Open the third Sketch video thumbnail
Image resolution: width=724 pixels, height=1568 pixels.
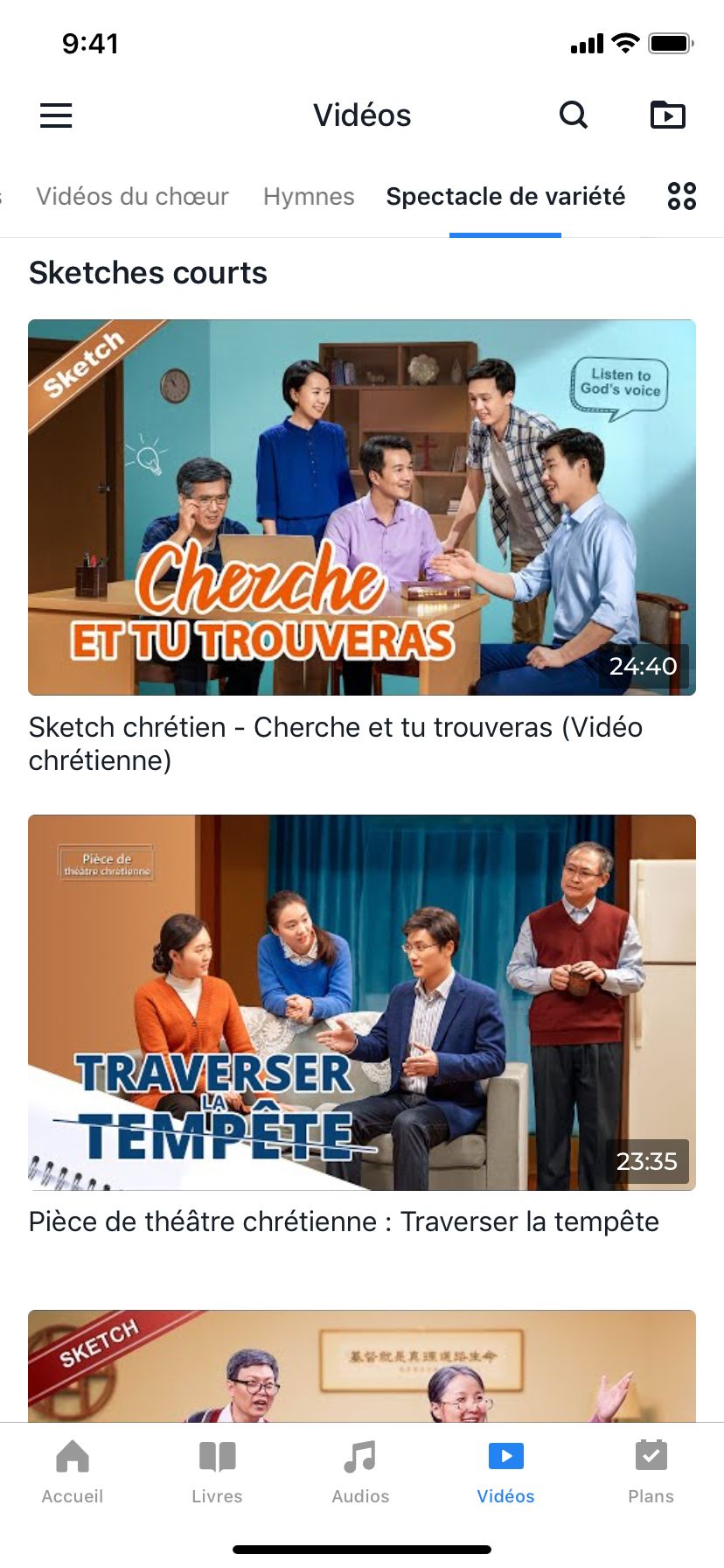tap(362, 1365)
